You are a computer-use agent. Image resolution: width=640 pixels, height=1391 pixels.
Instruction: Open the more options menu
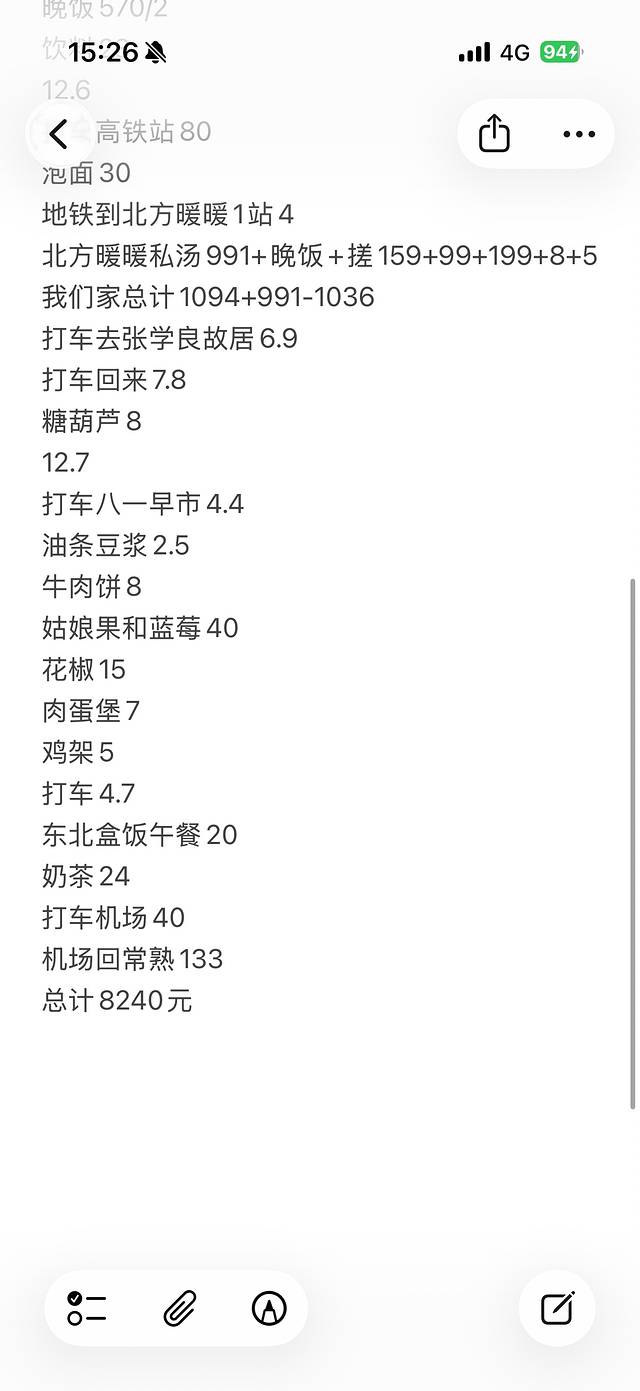(x=579, y=133)
